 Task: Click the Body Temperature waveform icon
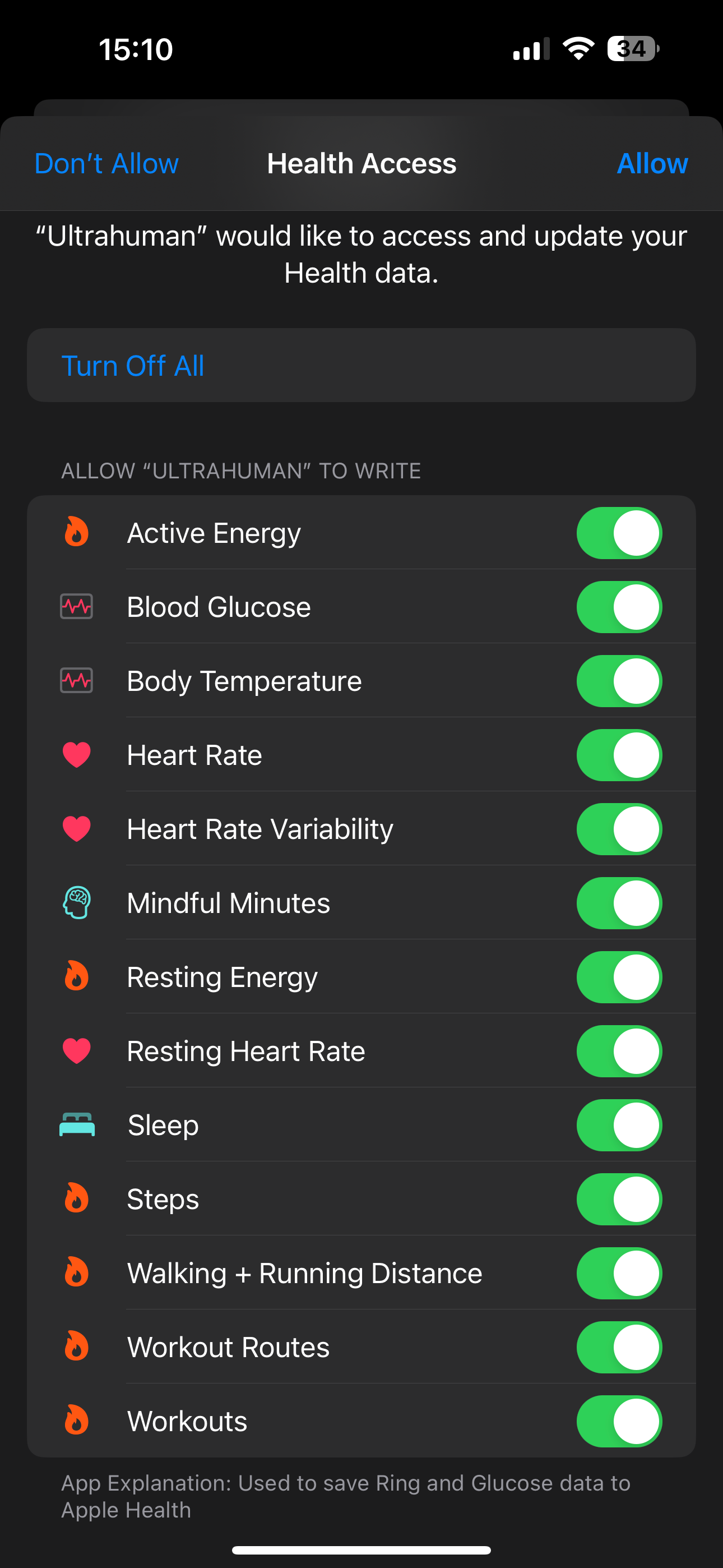pos(77,680)
